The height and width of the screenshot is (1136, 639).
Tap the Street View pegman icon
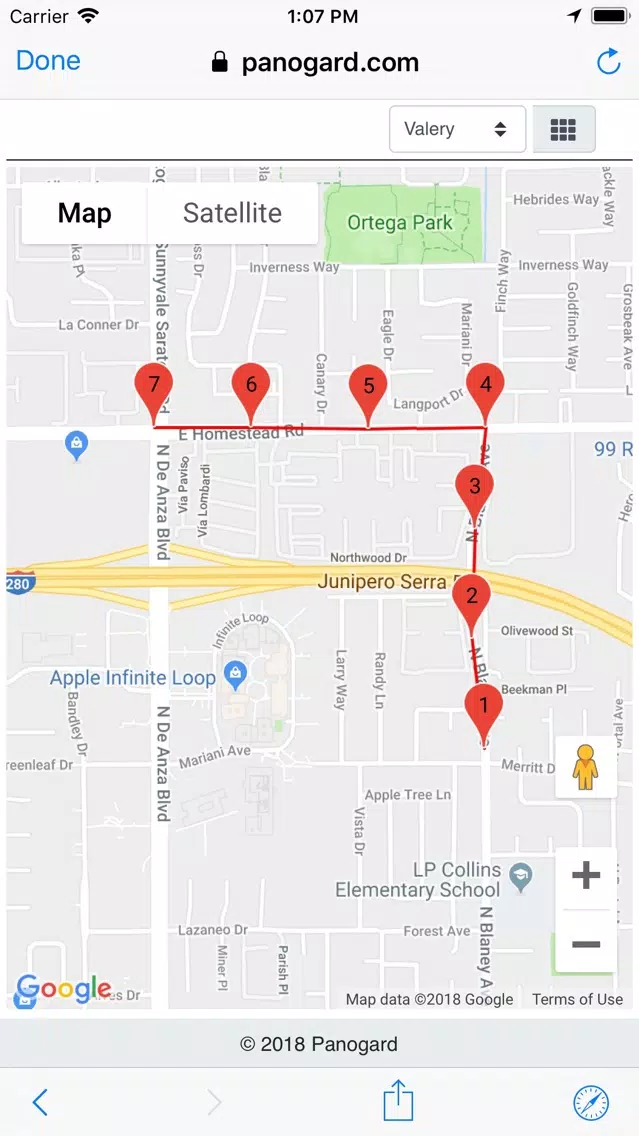tap(585, 767)
